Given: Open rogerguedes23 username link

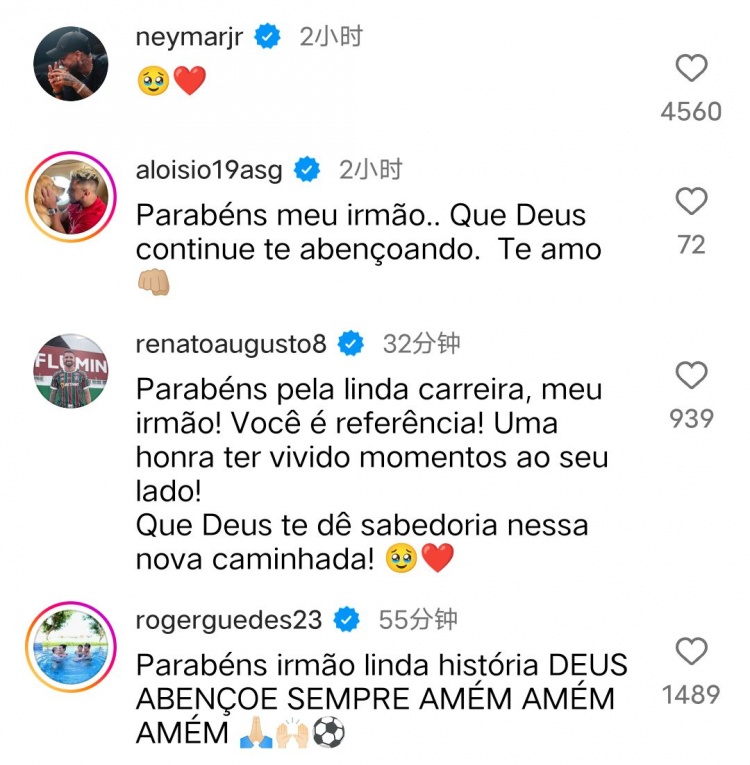Looking at the screenshot, I should pyautogui.click(x=229, y=620).
